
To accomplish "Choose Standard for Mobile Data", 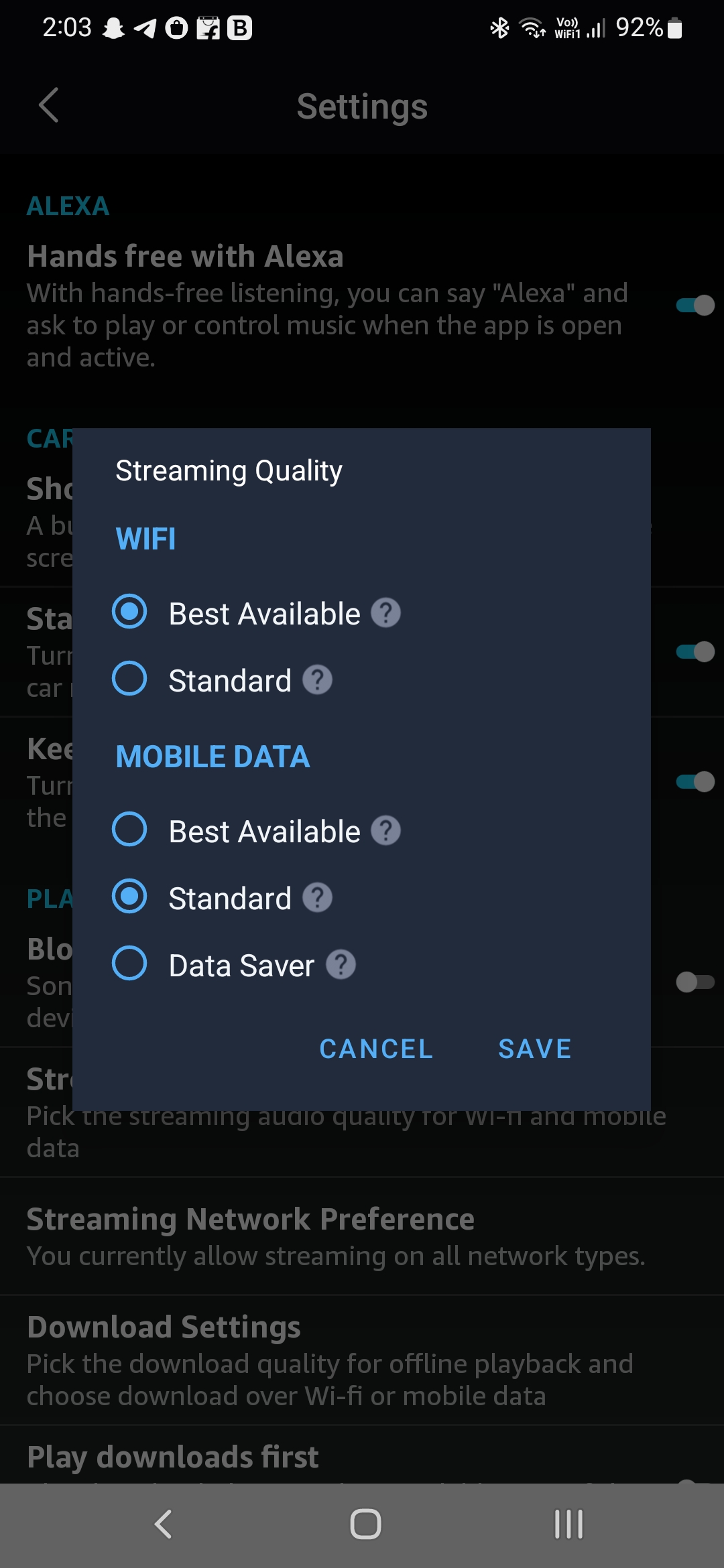I will [x=130, y=897].
